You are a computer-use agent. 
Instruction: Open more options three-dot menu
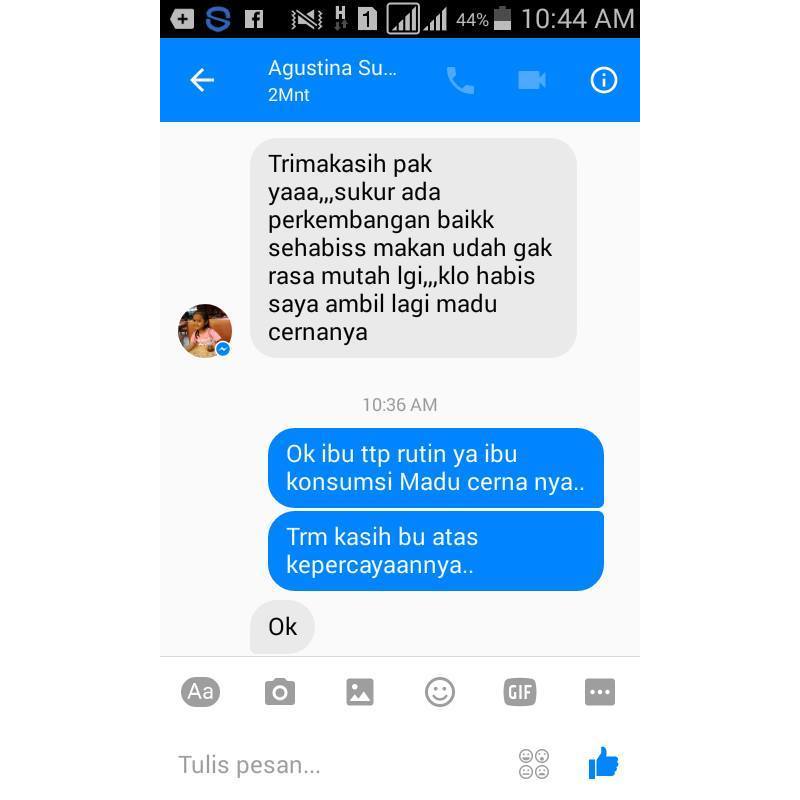click(x=599, y=691)
